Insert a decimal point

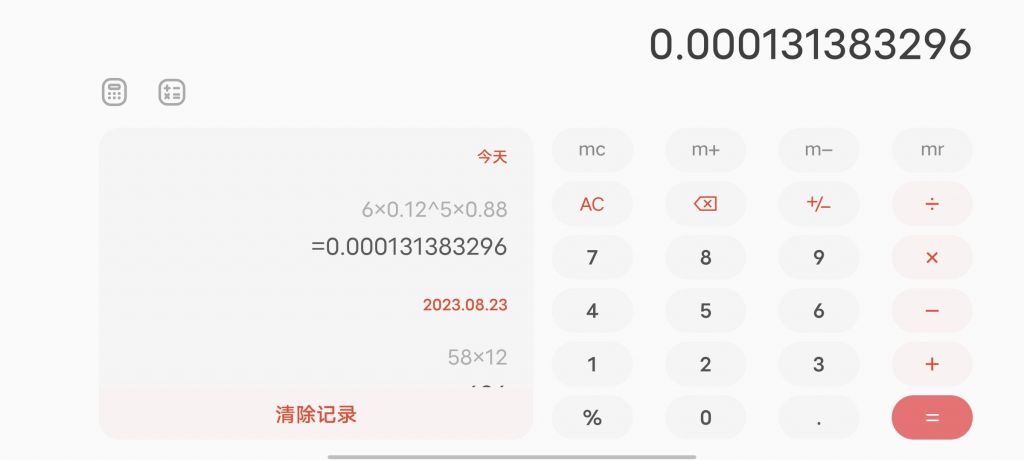(x=818, y=418)
